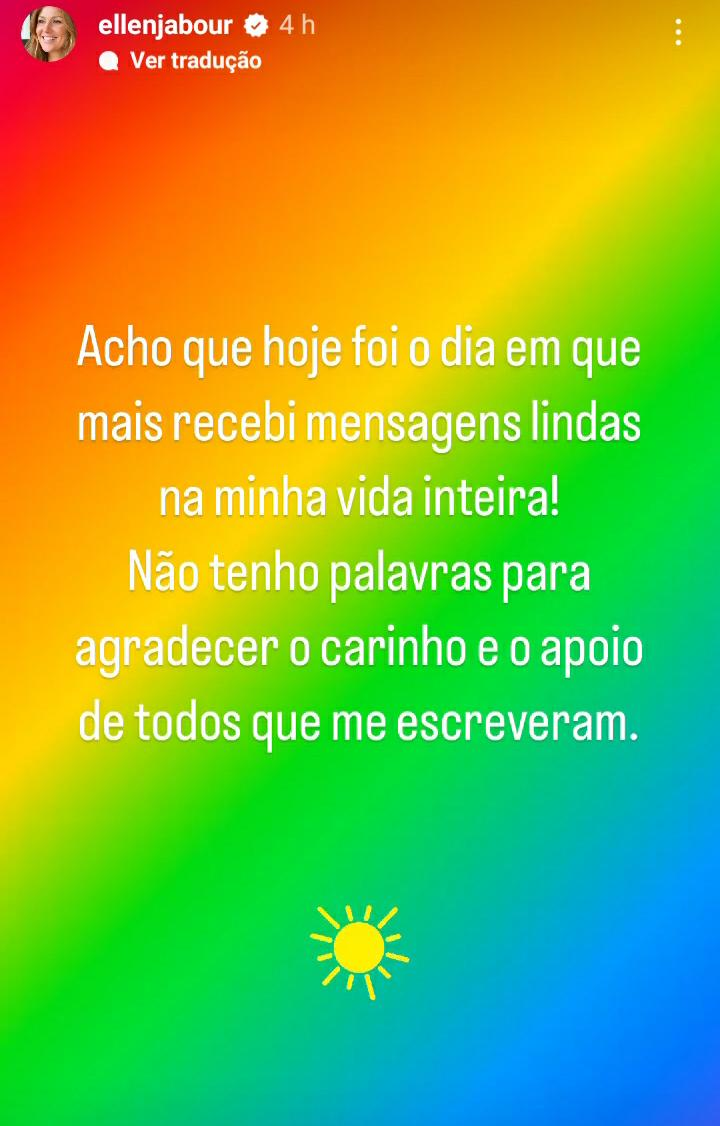Open the ellenjabour username link
The height and width of the screenshot is (1126, 720).
pos(165,25)
